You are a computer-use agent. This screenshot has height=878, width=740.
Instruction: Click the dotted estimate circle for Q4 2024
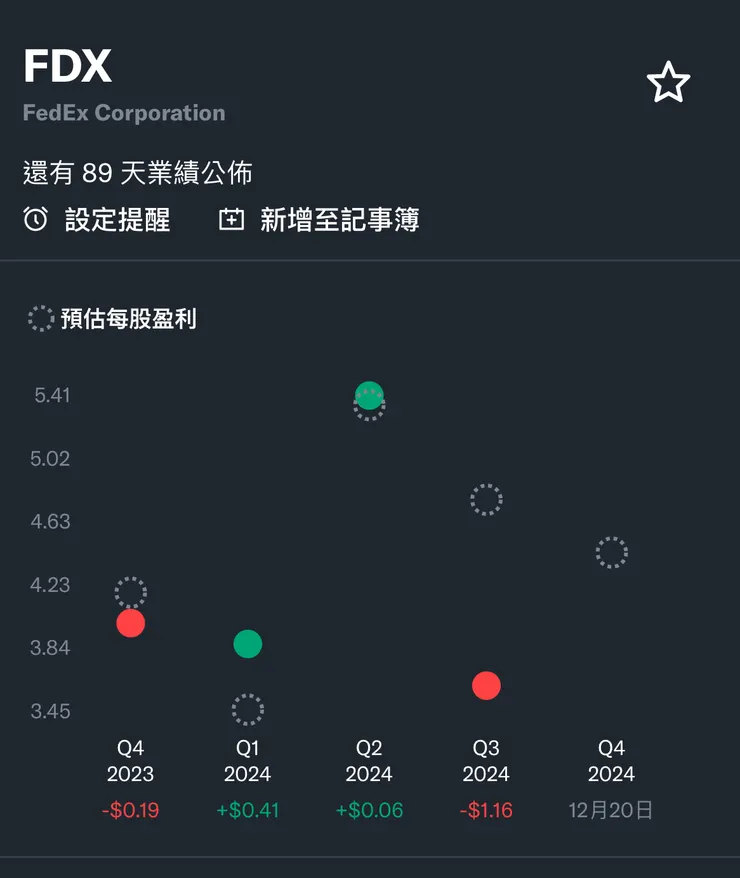coord(612,551)
